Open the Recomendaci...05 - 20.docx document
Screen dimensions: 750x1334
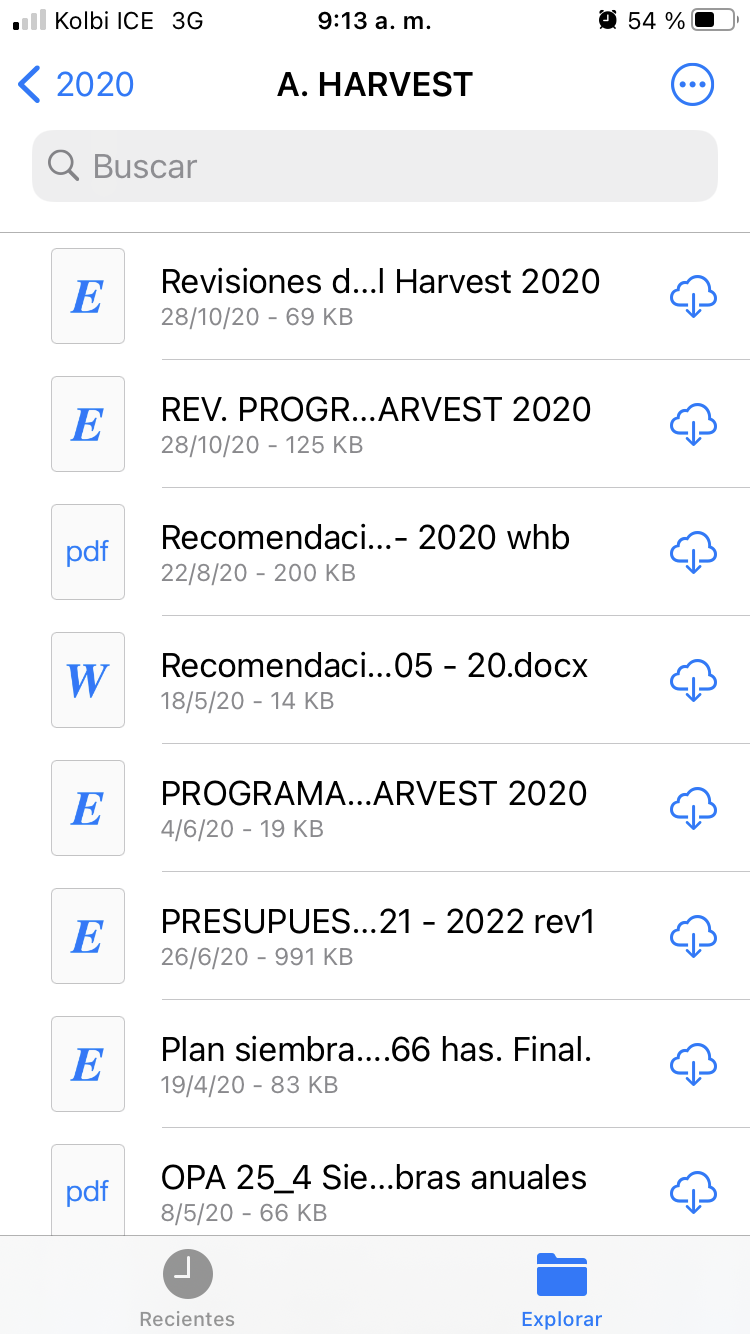[x=374, y=680]
